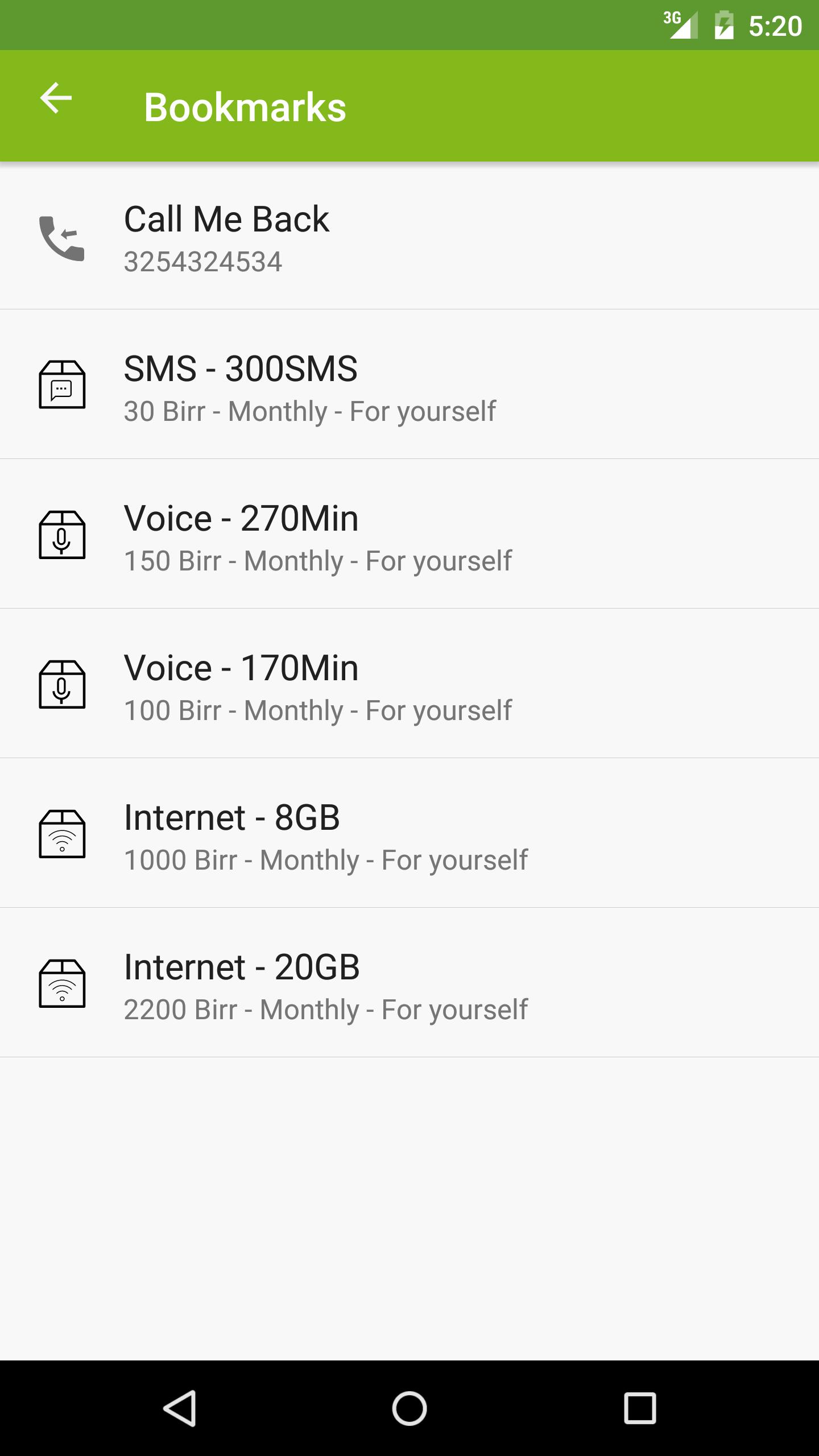Tap the Bookmarks title text
The image size is (819, 1456).
coord(246,107)
